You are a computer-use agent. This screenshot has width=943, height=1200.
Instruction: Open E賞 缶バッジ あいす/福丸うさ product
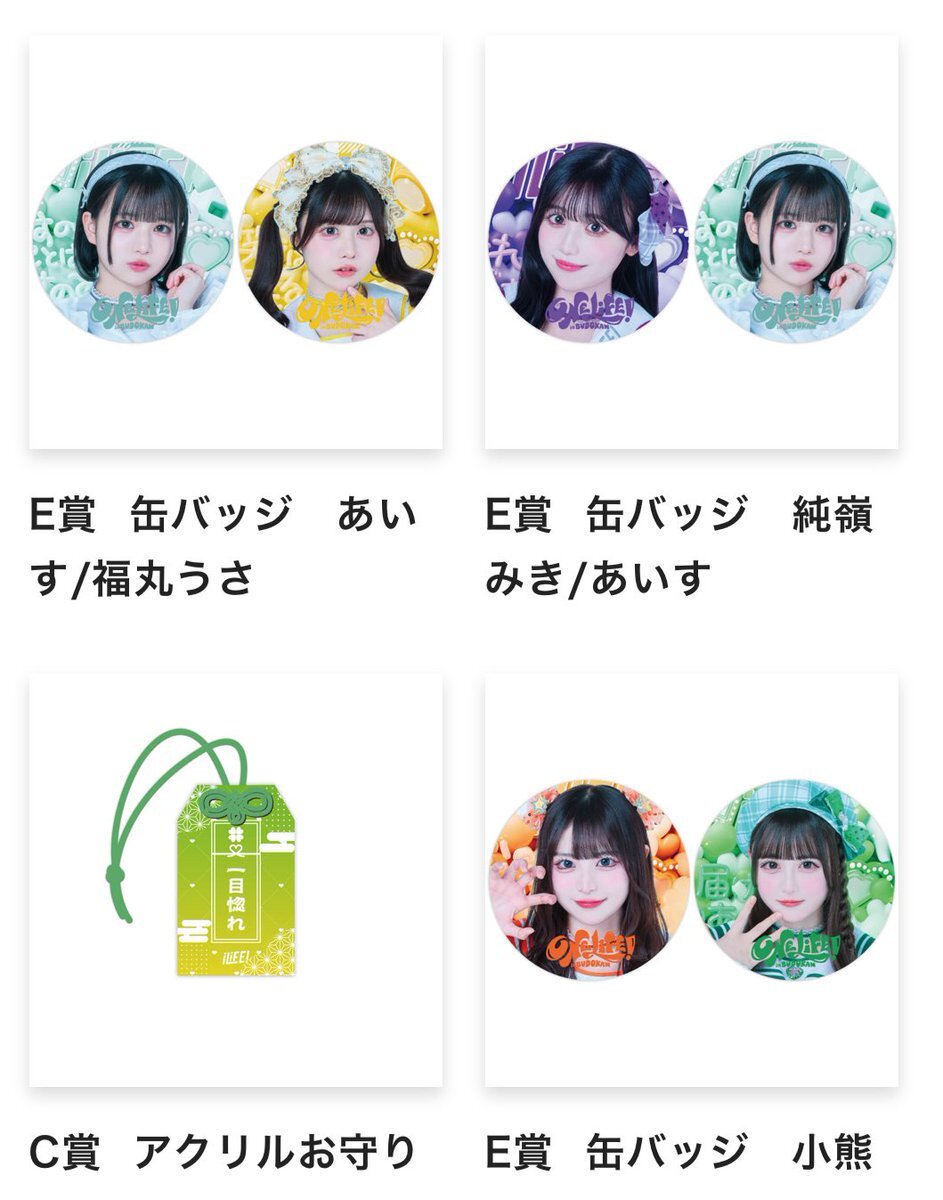point(235,242)
